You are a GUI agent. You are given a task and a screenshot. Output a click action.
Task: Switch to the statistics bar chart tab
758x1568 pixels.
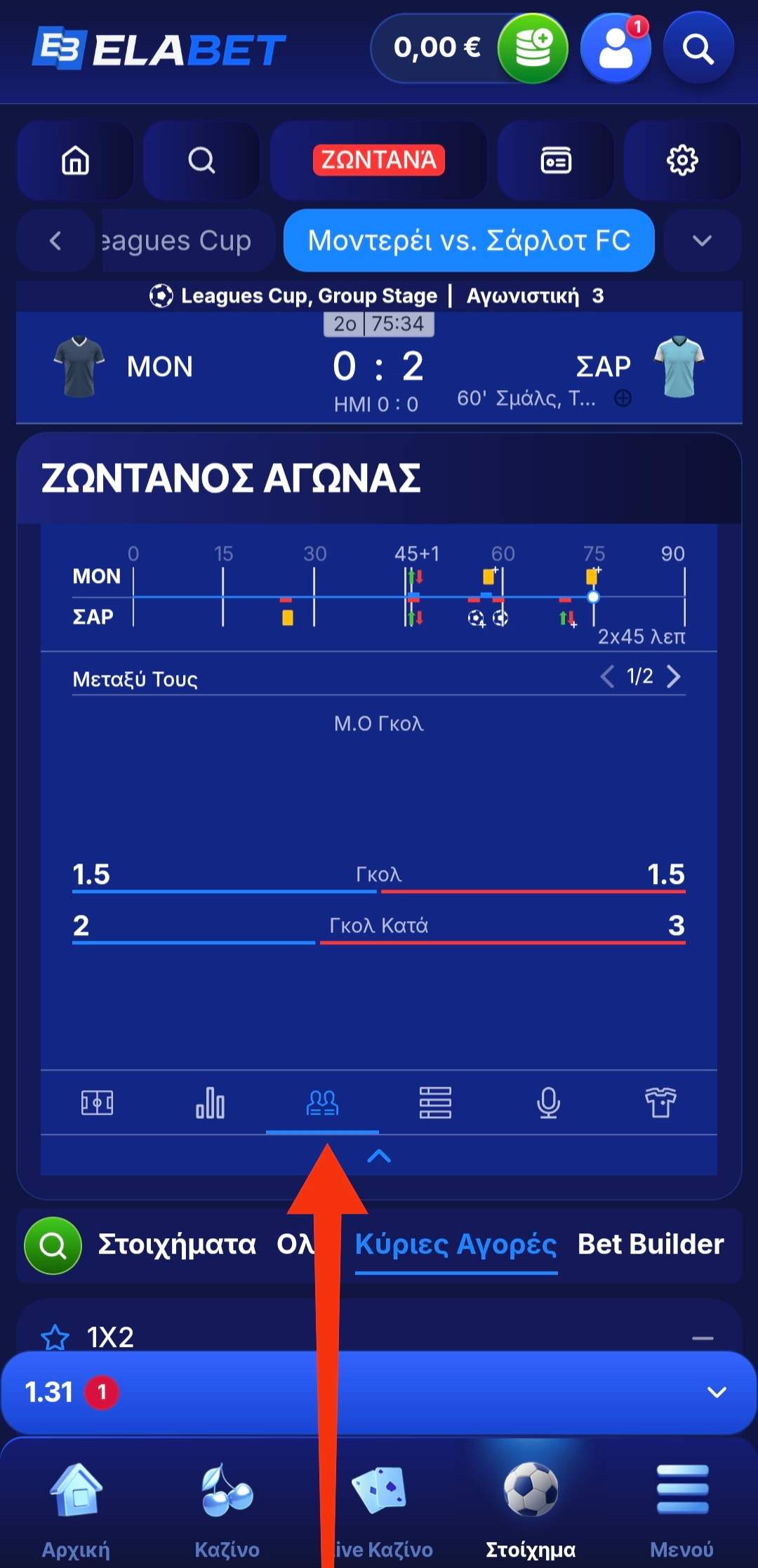click(x=210, y=1102)
